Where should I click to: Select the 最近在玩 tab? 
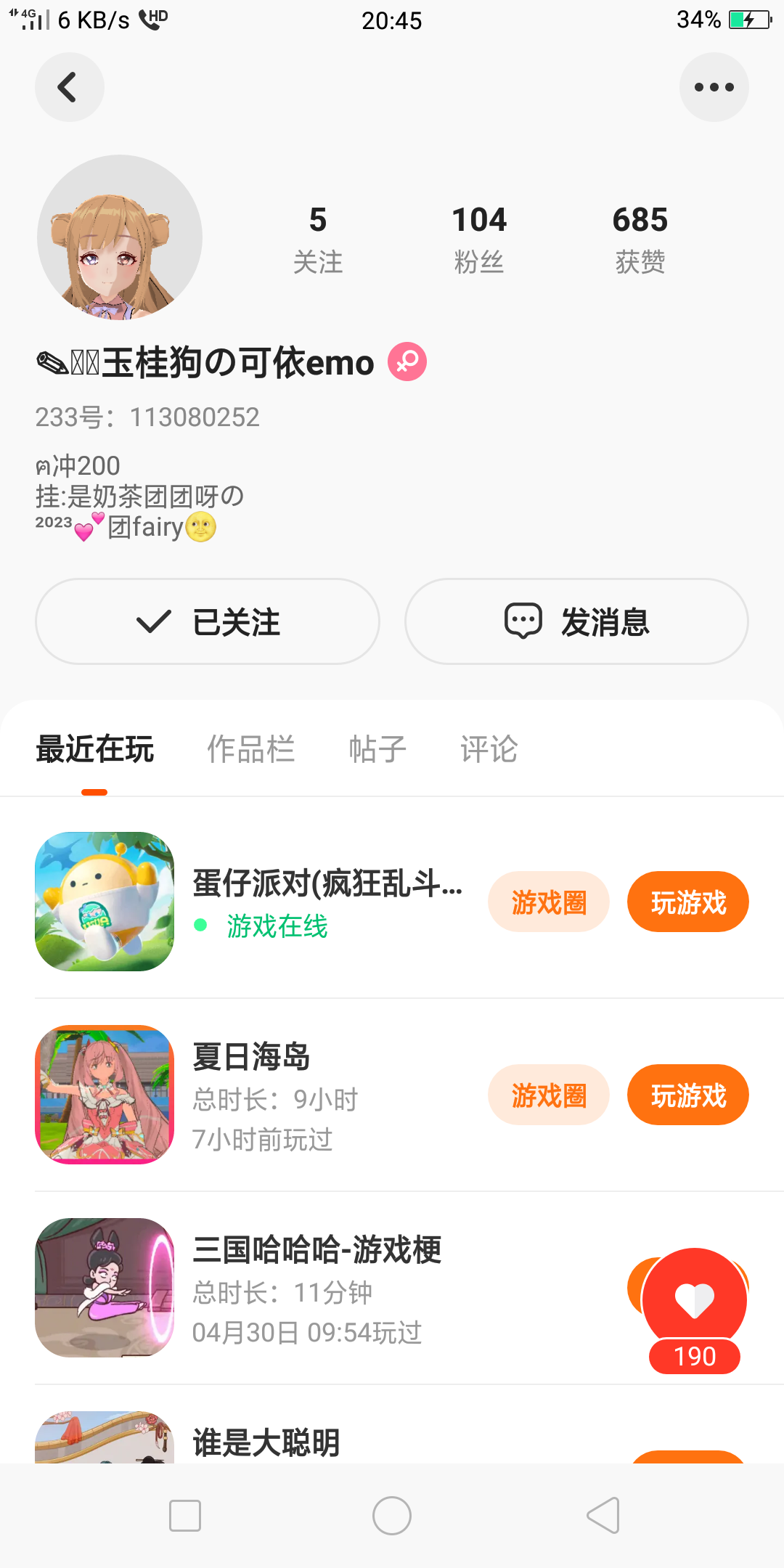coord(95,749)
